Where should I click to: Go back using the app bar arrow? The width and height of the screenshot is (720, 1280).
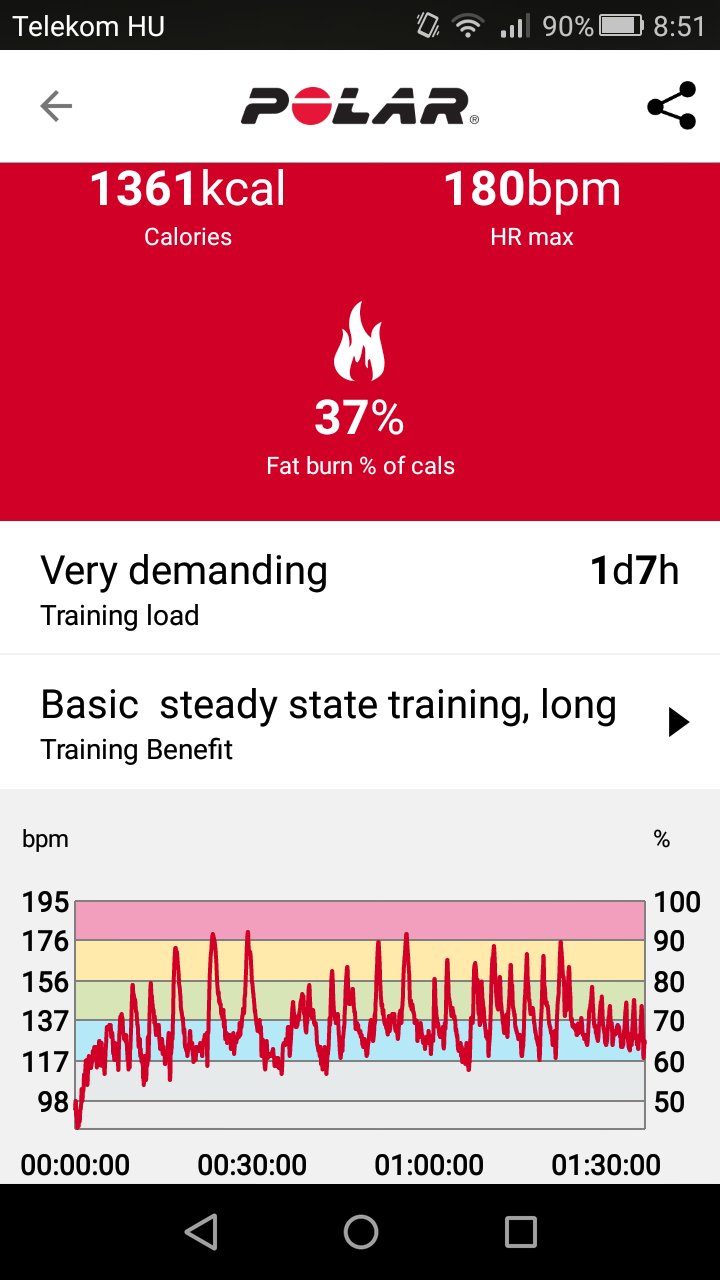pos(56,106)
